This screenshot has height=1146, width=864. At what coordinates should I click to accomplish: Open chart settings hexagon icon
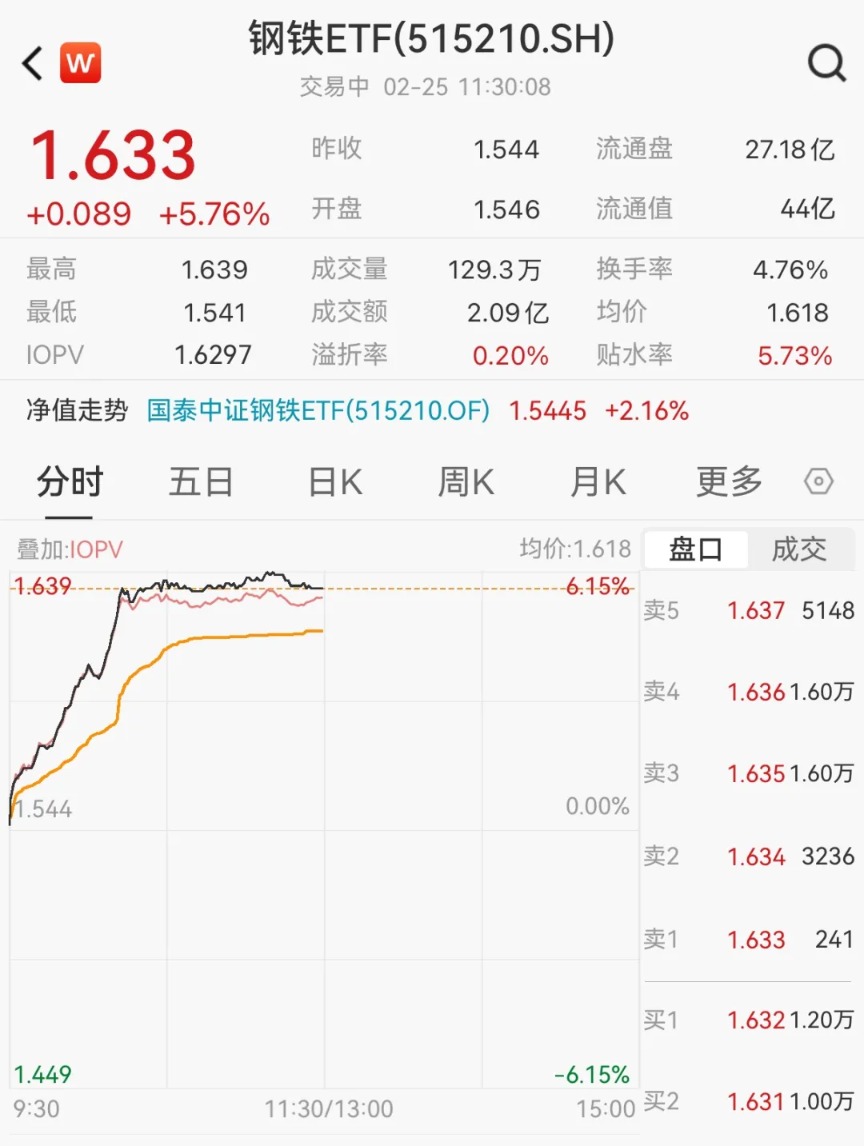point(818,483)
